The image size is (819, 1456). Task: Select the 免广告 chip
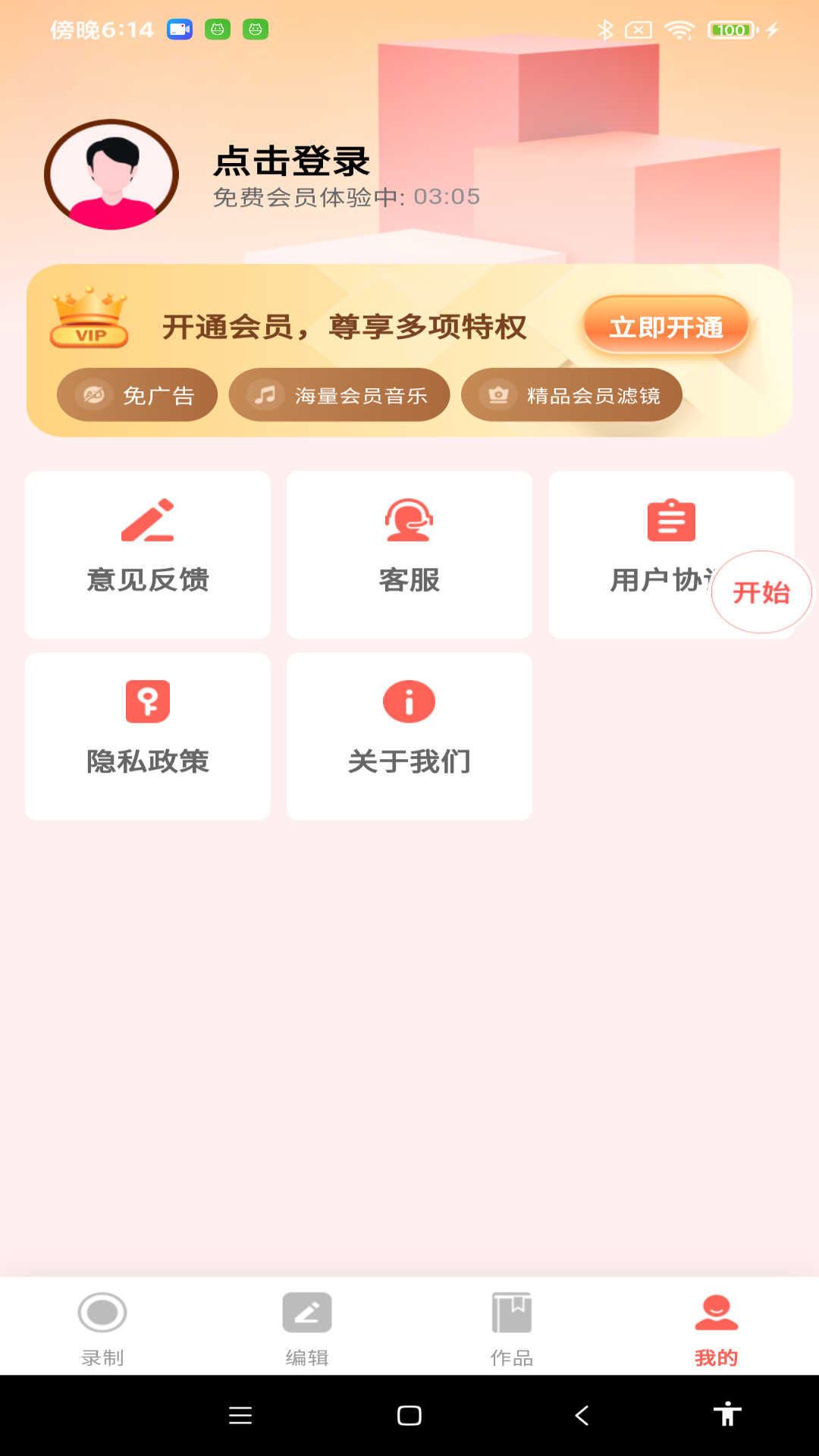coord(137,395)
